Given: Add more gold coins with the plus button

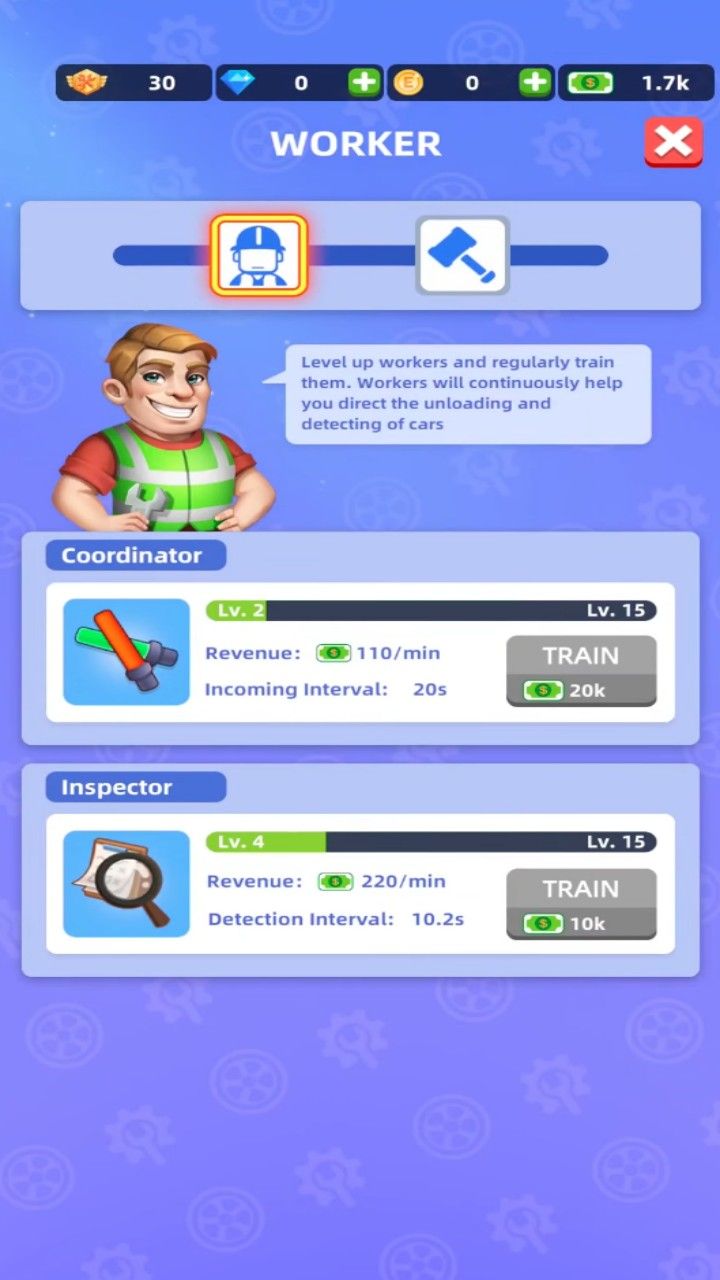Looking at the screenshot, I should [536, 83].
